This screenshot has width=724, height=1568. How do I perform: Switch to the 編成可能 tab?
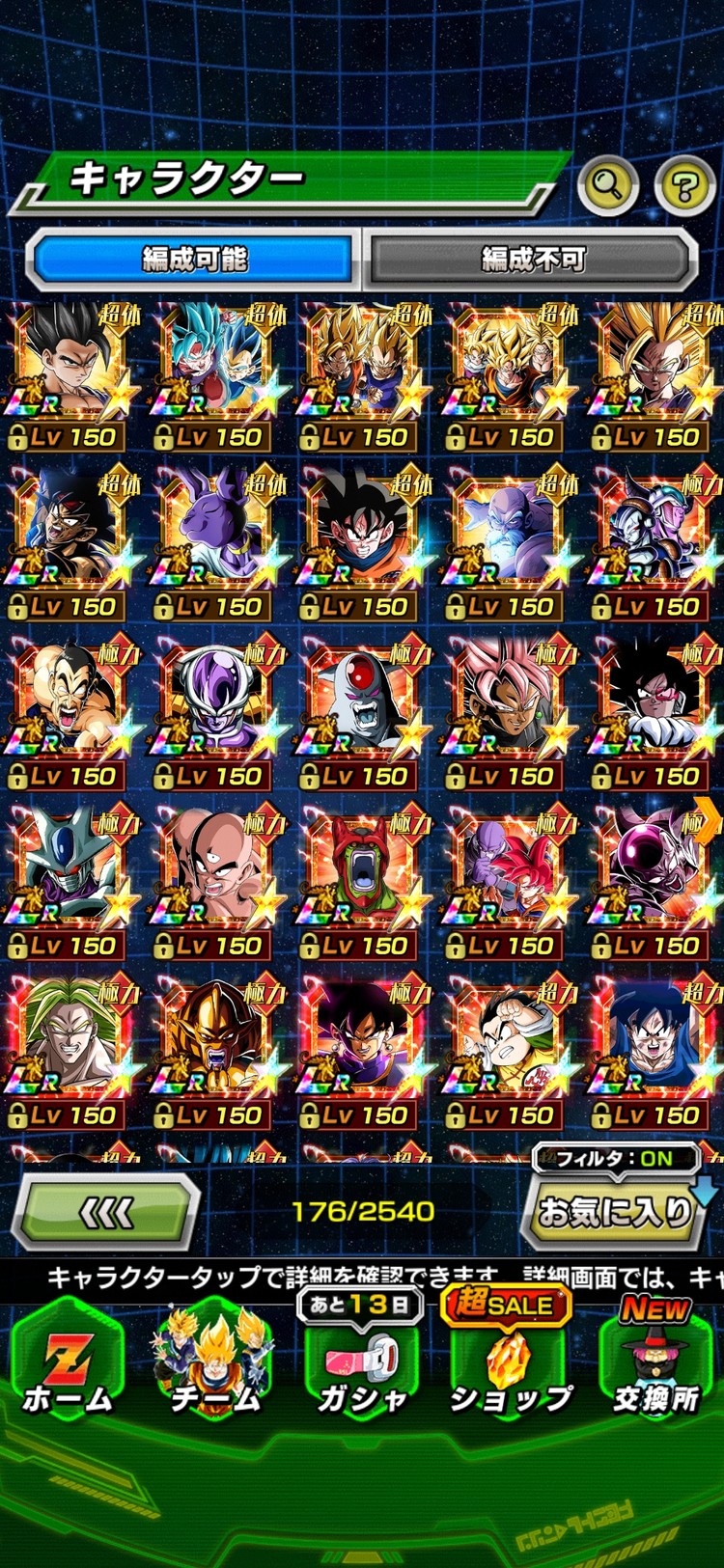[194, 259]
